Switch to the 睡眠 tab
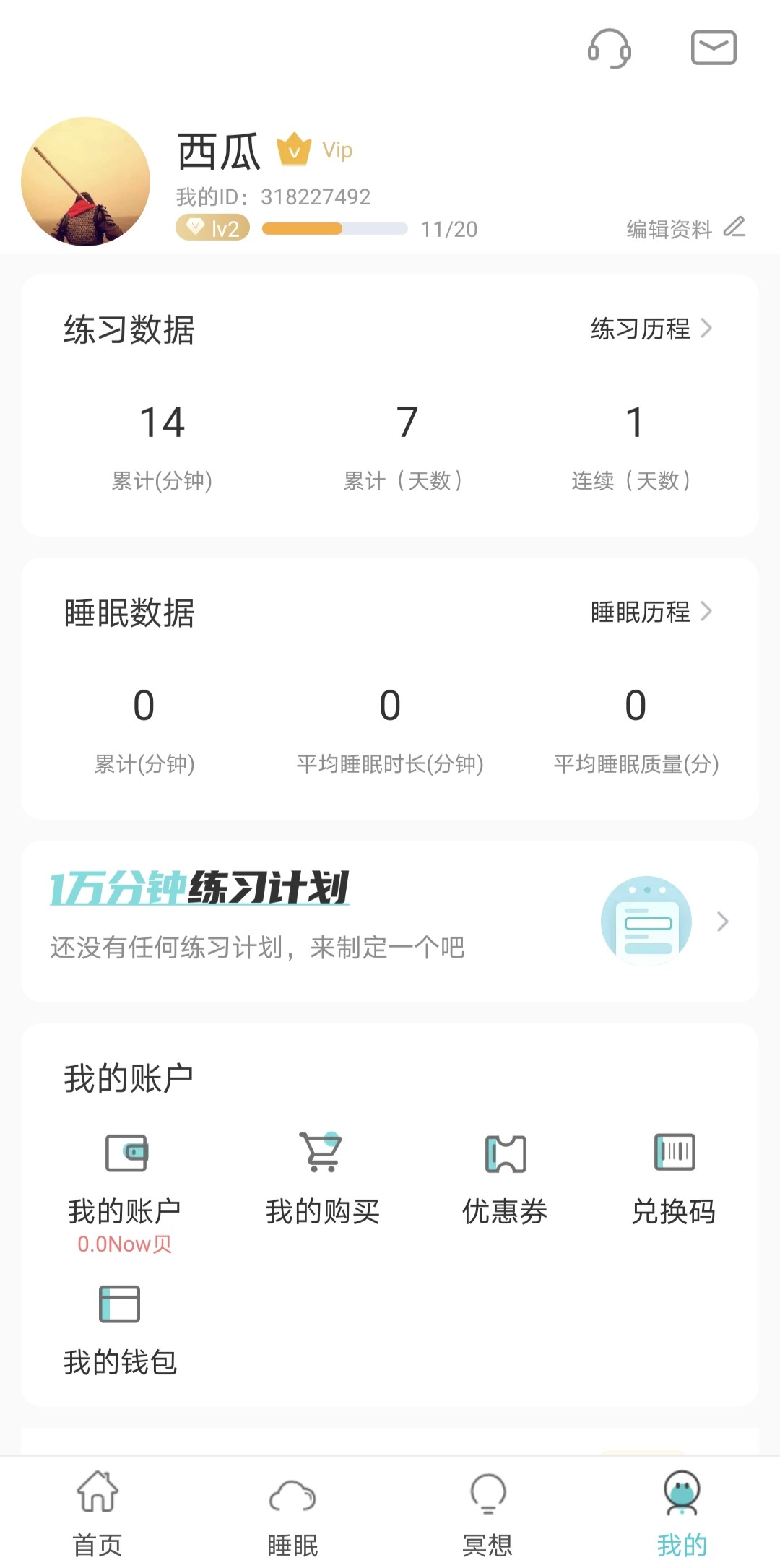The width and height of the screenshot is (780, 1568). click(x=292, y=1513)
